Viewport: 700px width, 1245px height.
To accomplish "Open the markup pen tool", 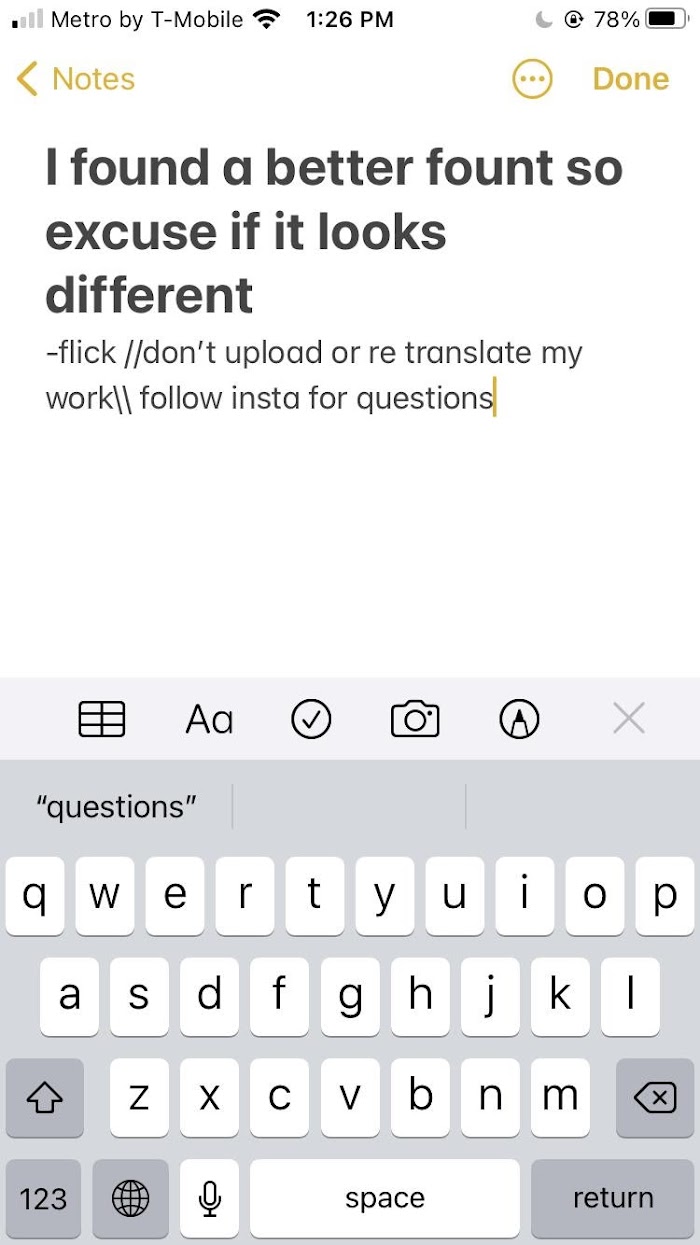I will tap(519, 718).
